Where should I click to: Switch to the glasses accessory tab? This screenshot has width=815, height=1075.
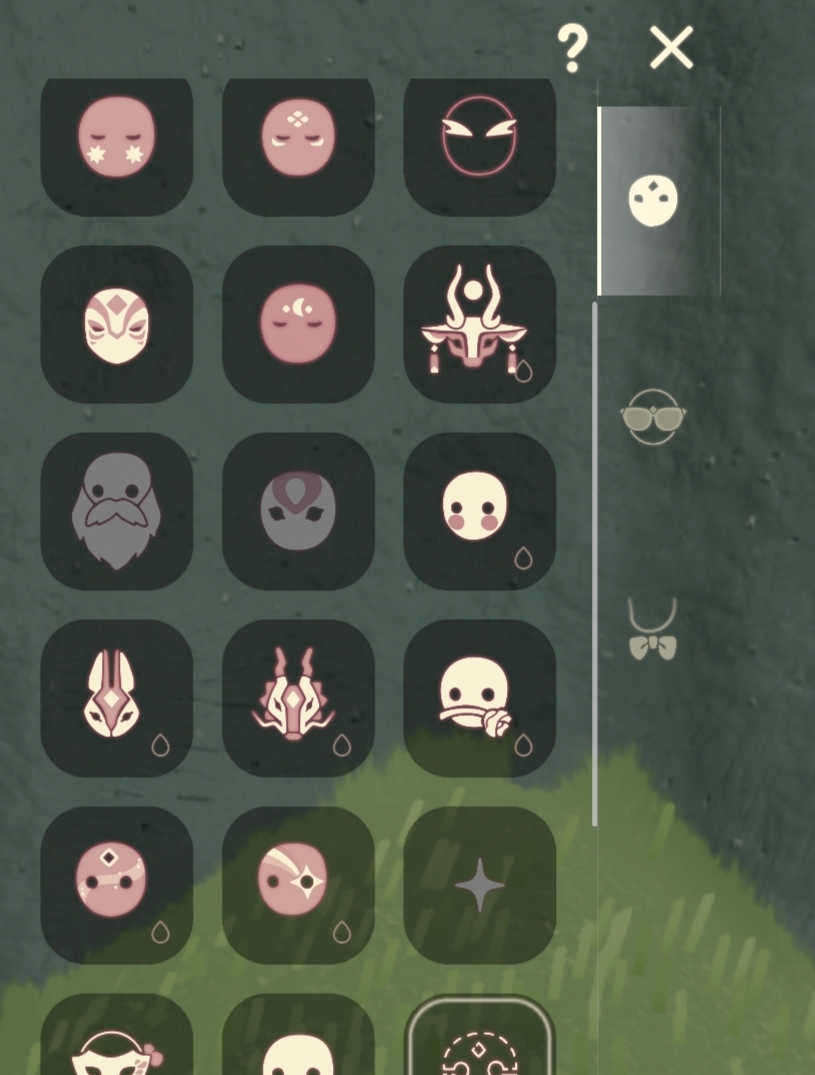pyautogui.click(x=653, y=417)
